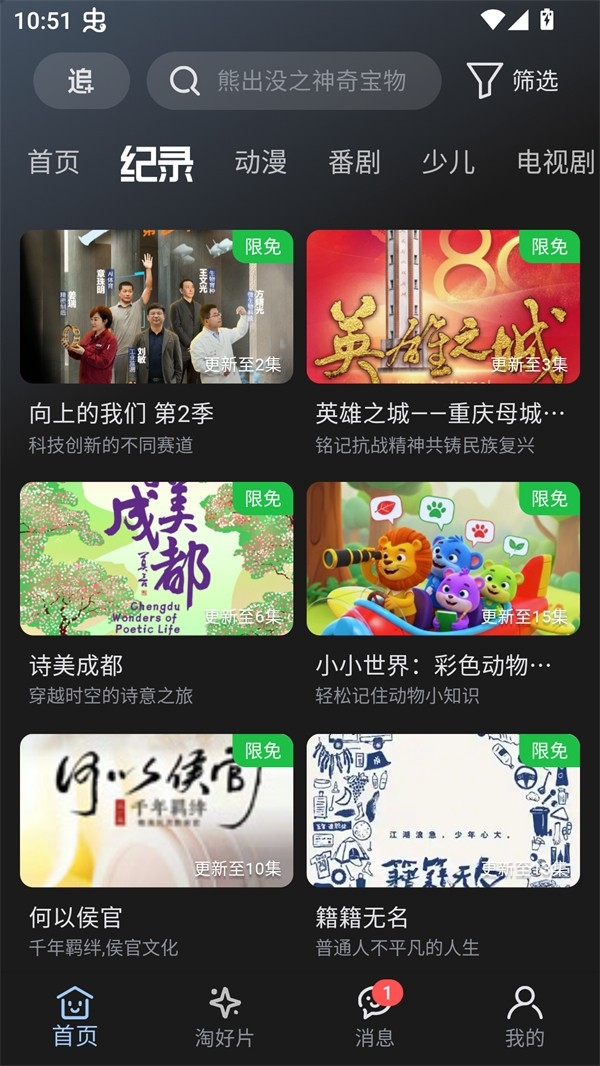
Task: Open the 筛选 filter options
Action: 512,81
